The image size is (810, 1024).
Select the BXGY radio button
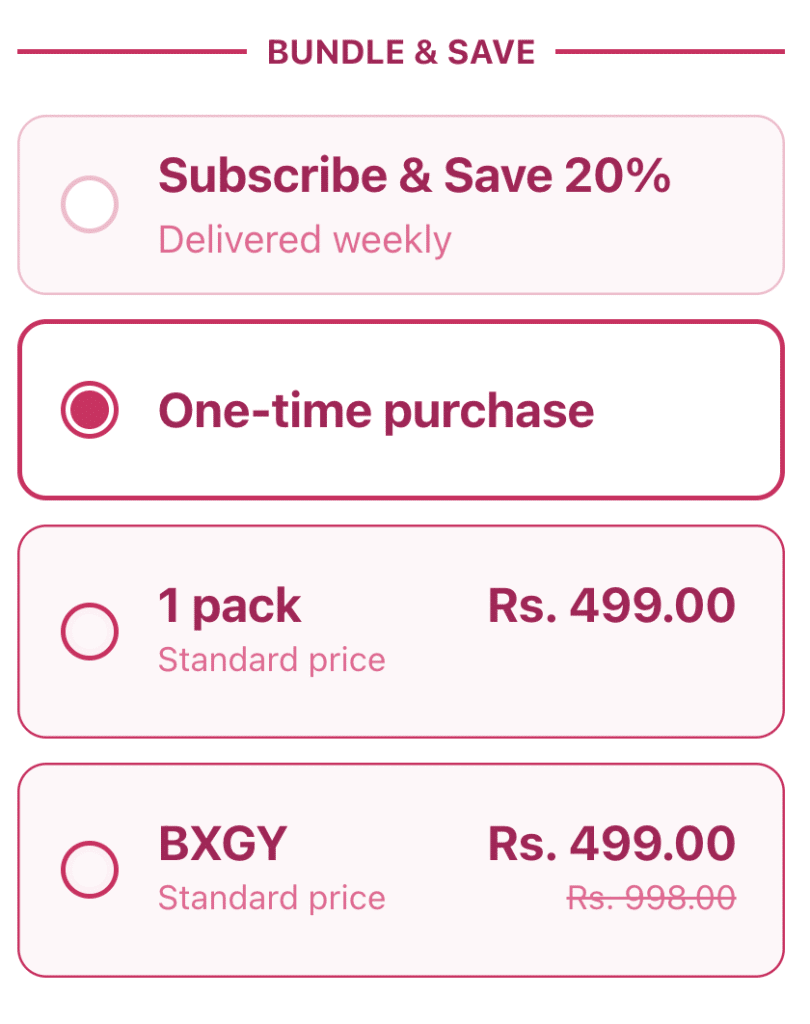(90, 869)
